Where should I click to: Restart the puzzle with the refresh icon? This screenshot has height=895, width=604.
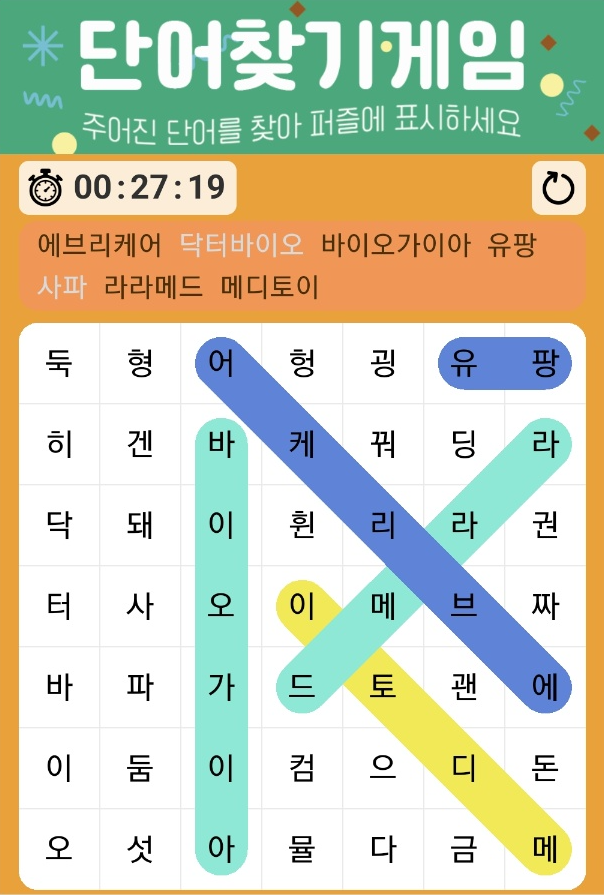click(x=558, y=188)
